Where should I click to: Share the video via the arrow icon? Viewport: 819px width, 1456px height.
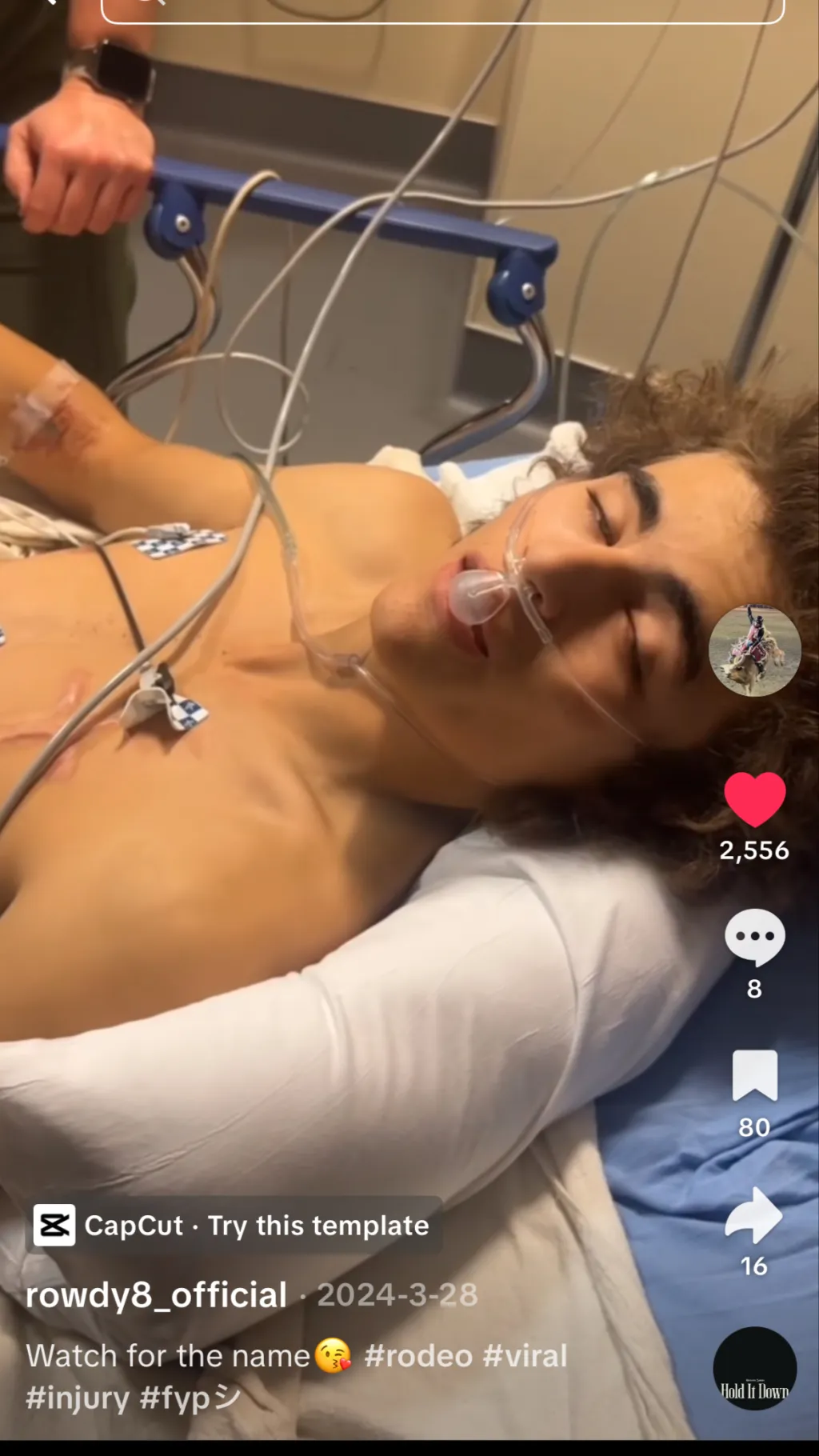coord(754,1215)
